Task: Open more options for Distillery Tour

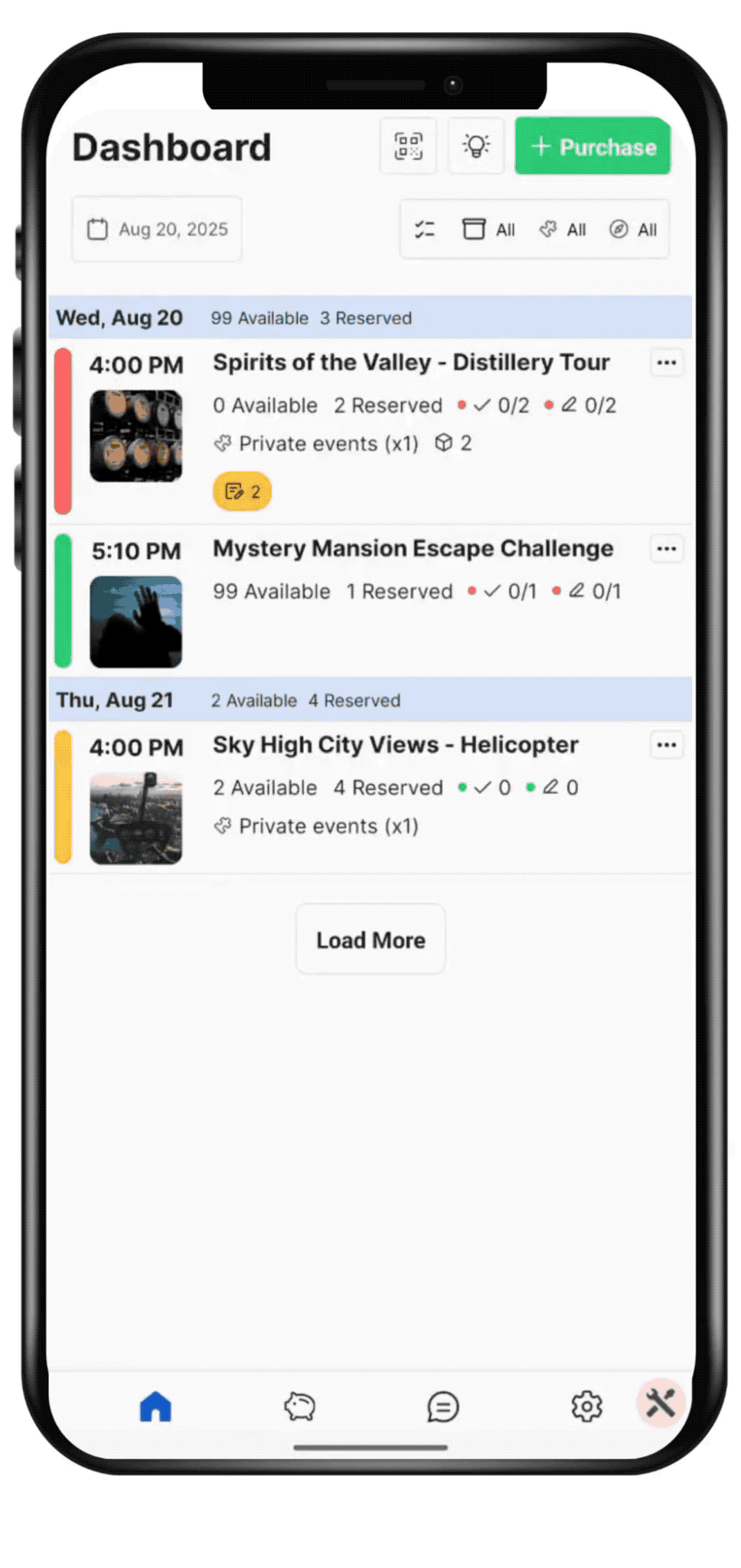Action: point(666,362)
